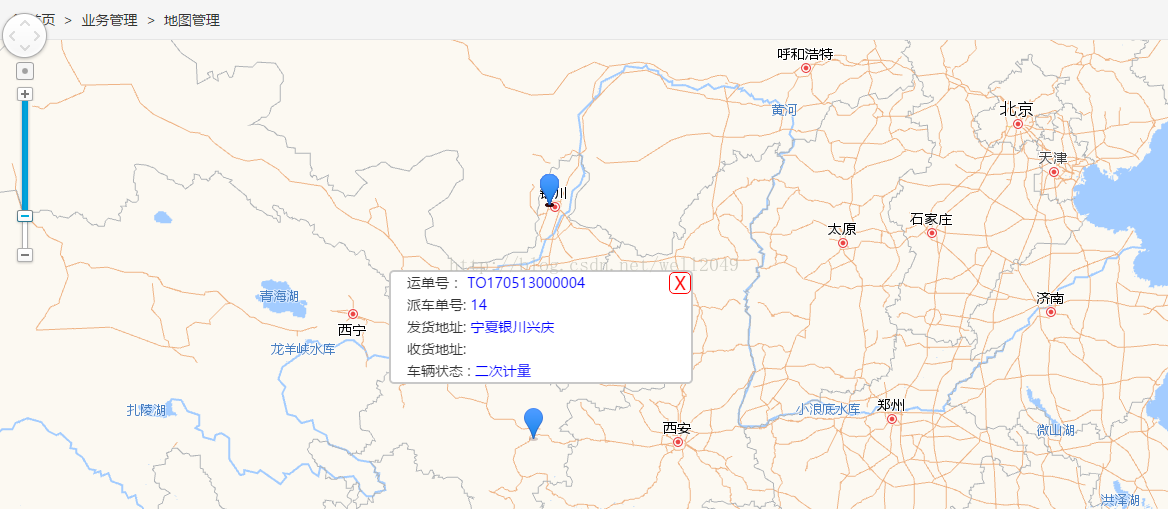This screenshot has height=509, width=1168.
Task: Tap the locate button below pan control
Action: point(26,71)
